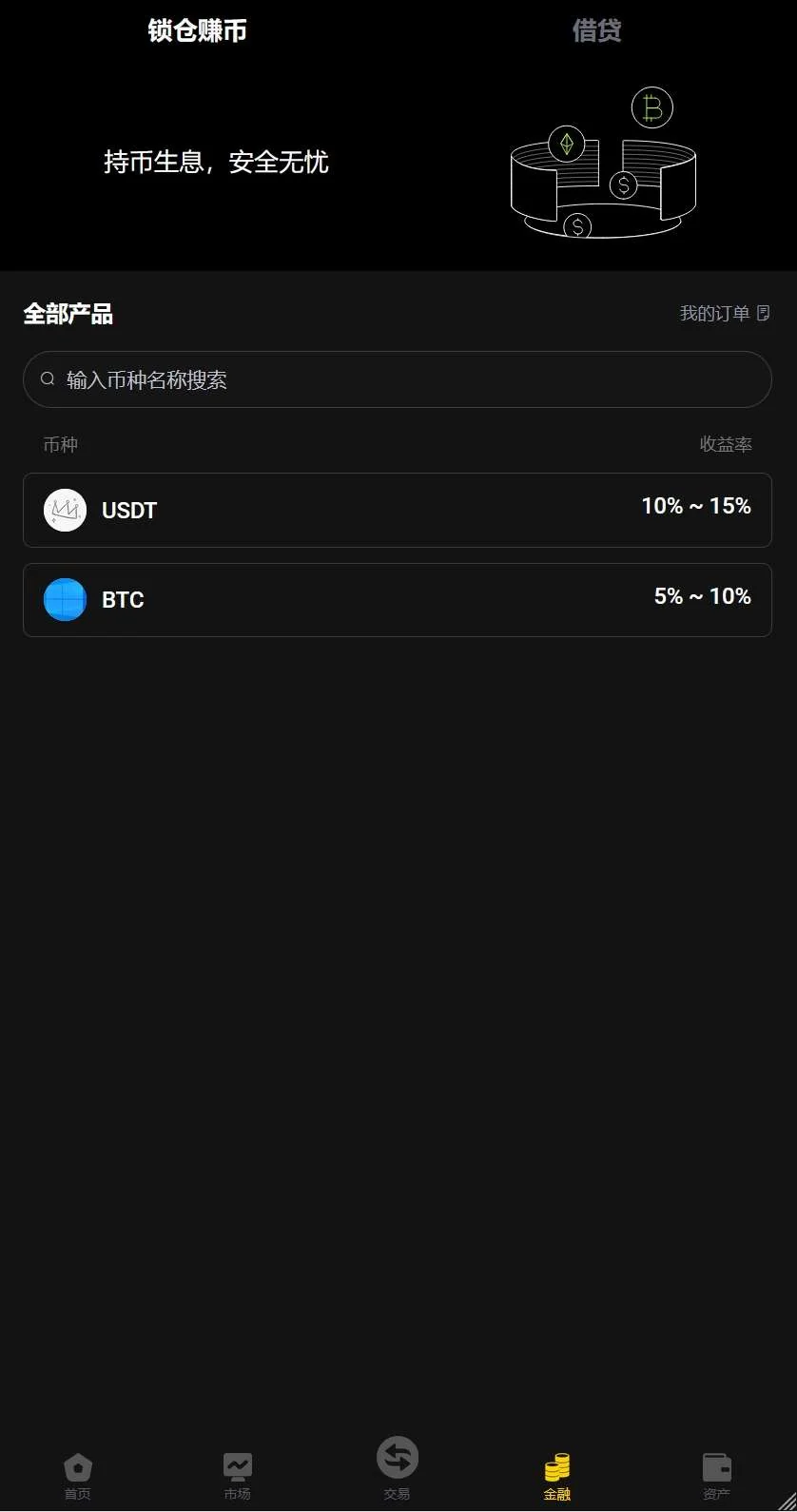Screen dimensions: 797x1512
Task: Select the 金融 finance tab
Action: [557, 1476]
